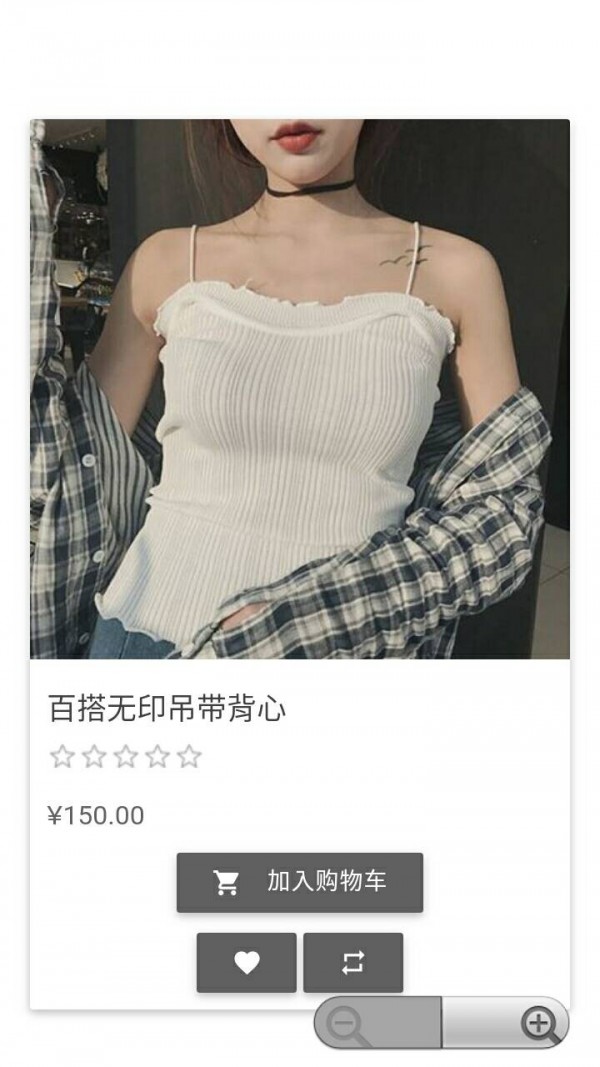
Task: Tap the compare arrows button
Action: pos(353,962)
